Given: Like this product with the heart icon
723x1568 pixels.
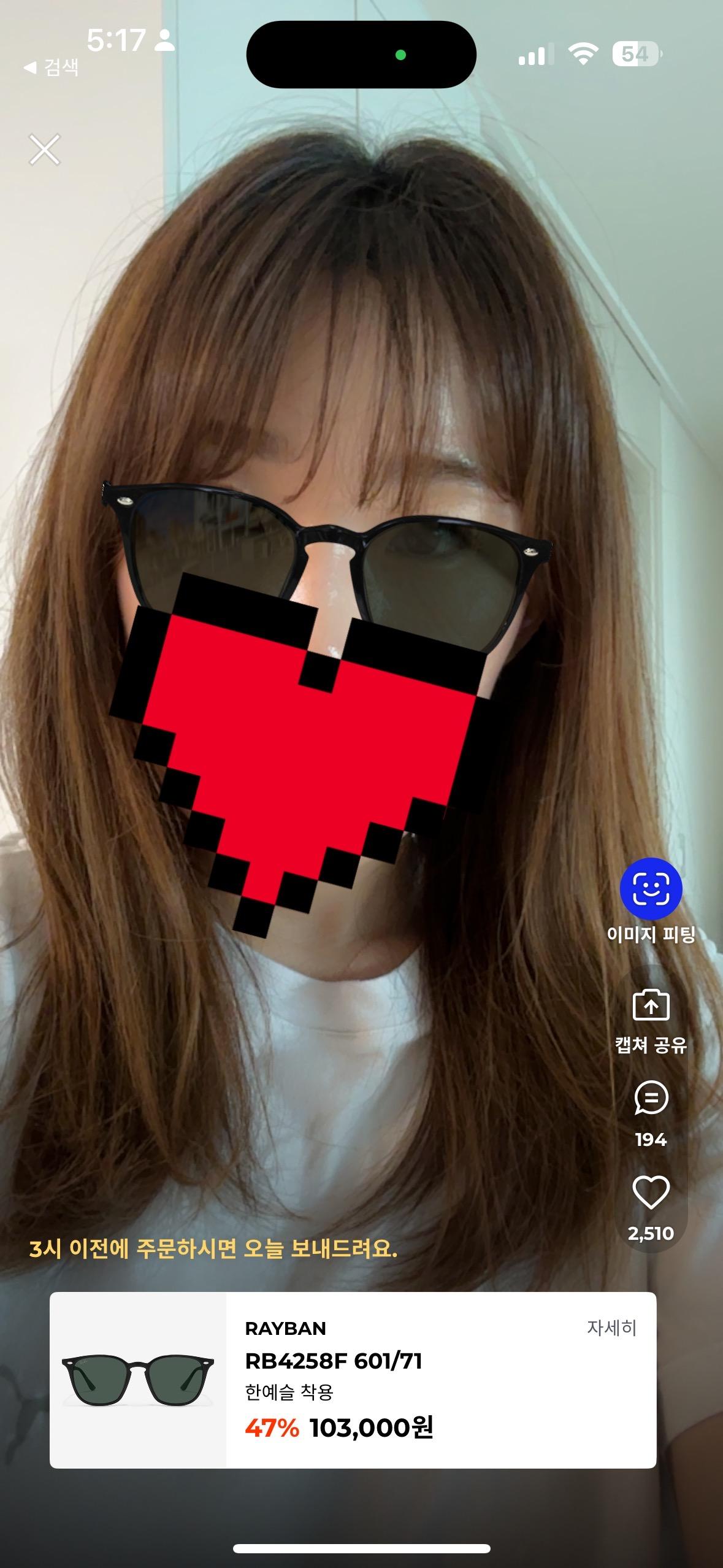Looking at the screenshot, I should pyautogui.click(x=651, y=1193).
